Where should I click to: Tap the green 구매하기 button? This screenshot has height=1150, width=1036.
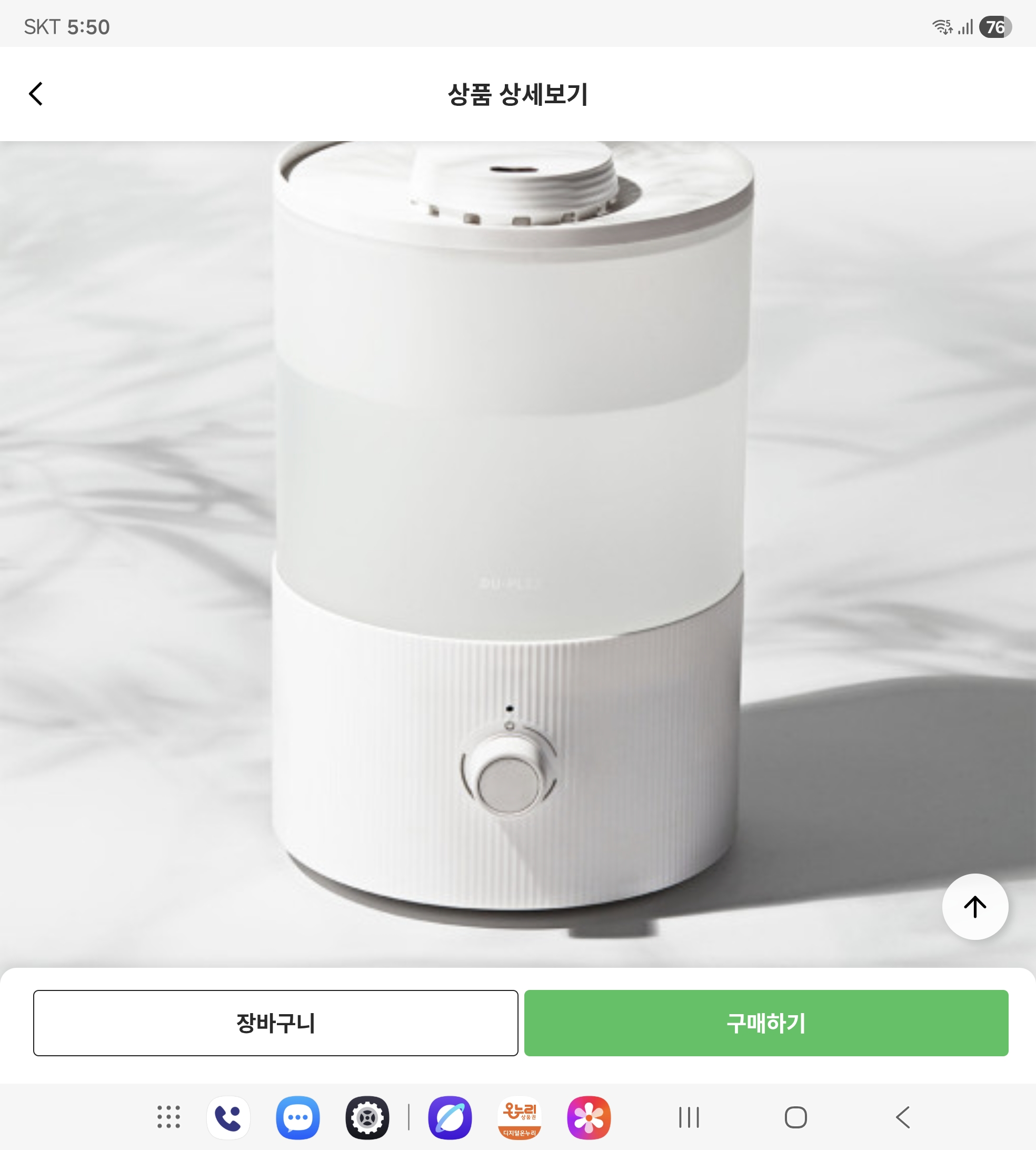click(765, 1023)
